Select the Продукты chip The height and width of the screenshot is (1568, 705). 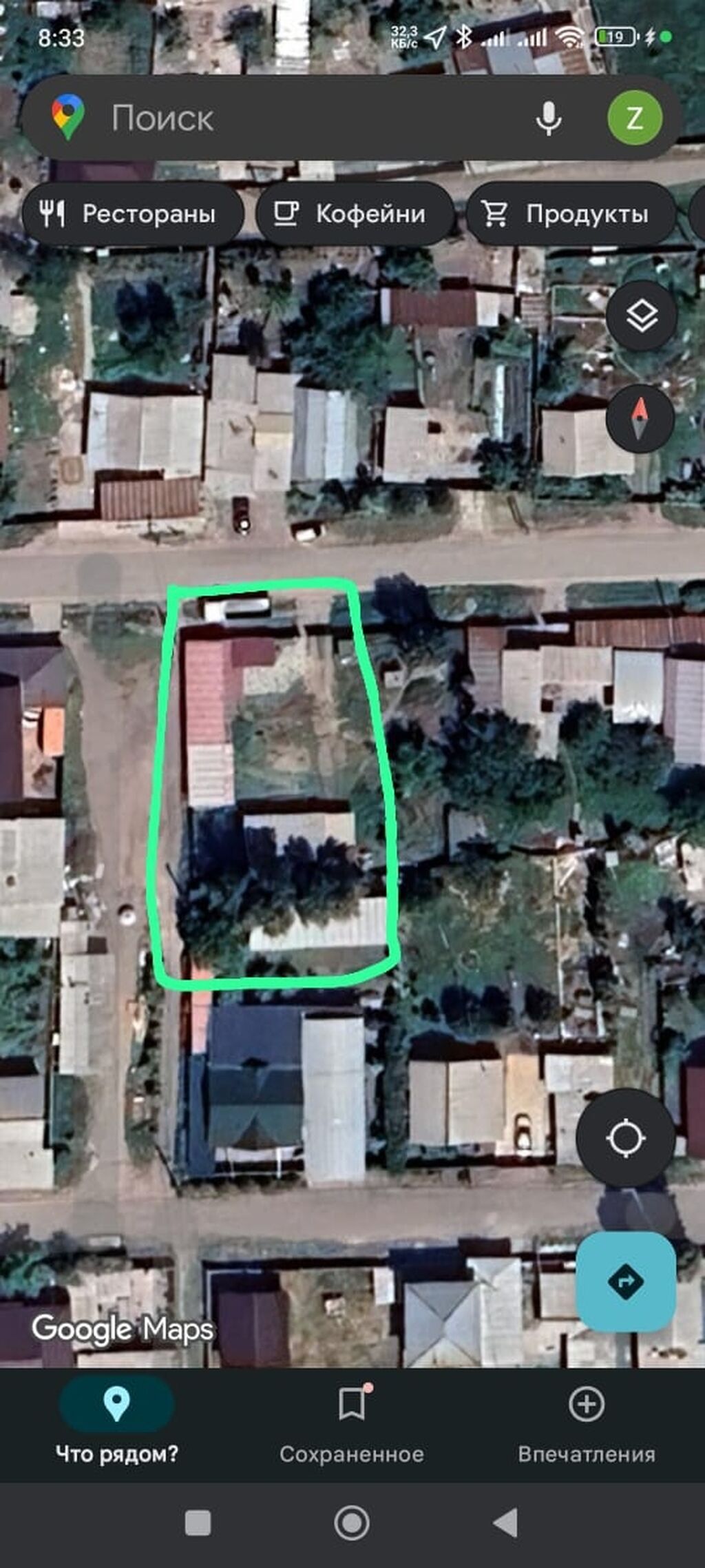click(x=570, y=214)
